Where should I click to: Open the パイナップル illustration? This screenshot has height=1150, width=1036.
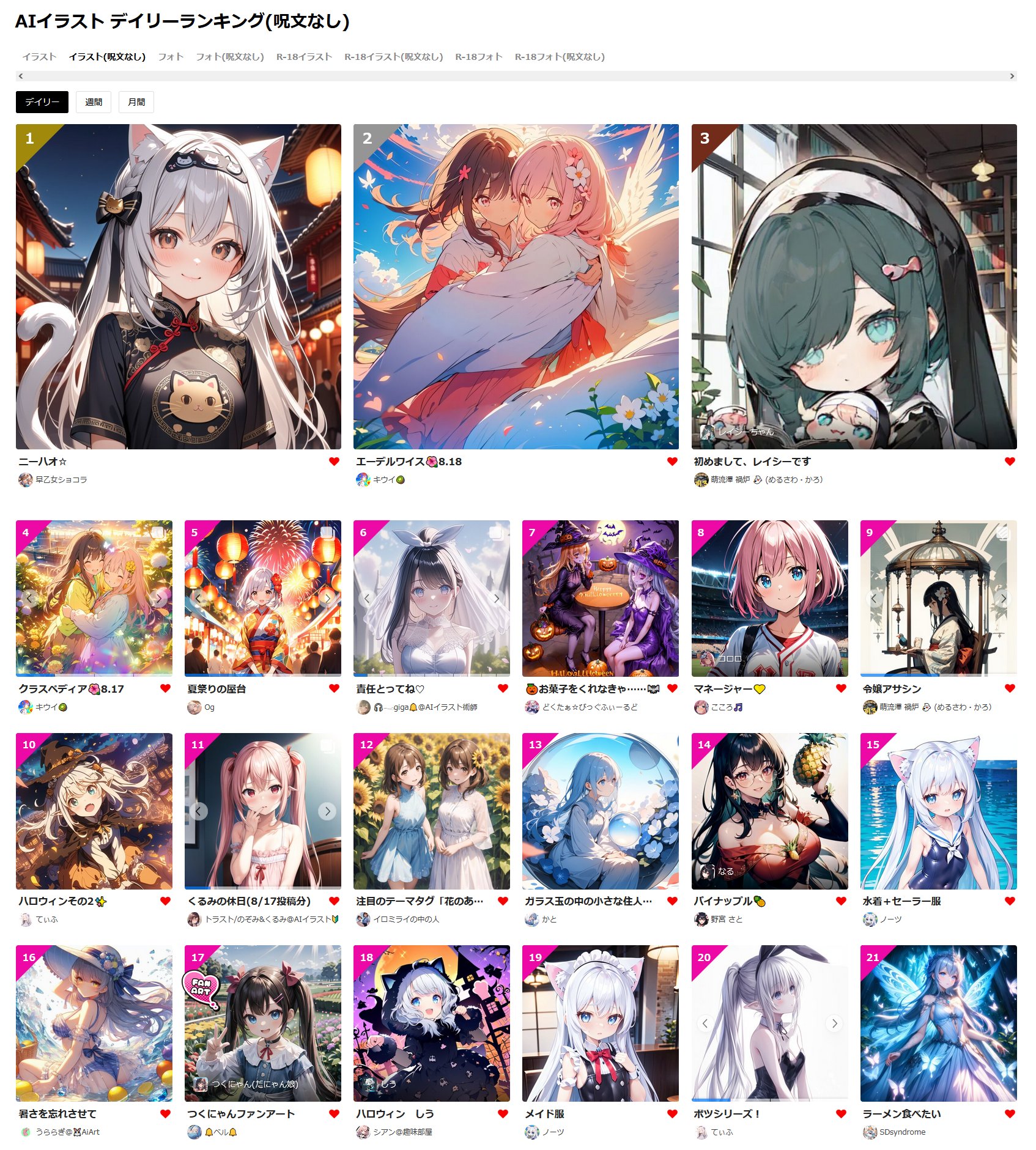(769, 811)
